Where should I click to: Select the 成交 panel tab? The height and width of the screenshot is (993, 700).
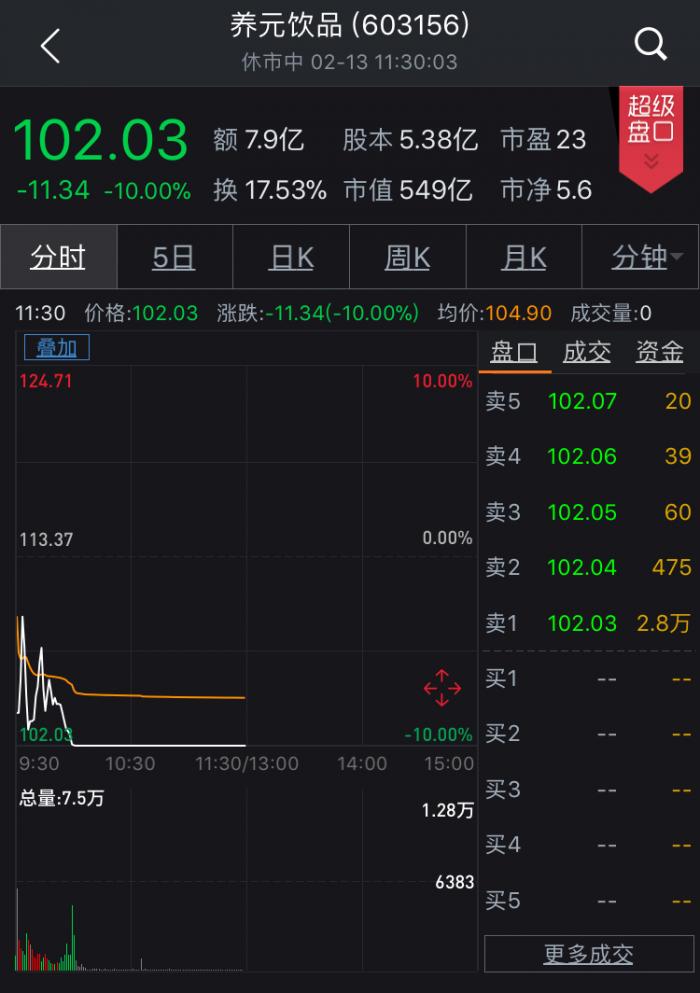tap(587, 352)
